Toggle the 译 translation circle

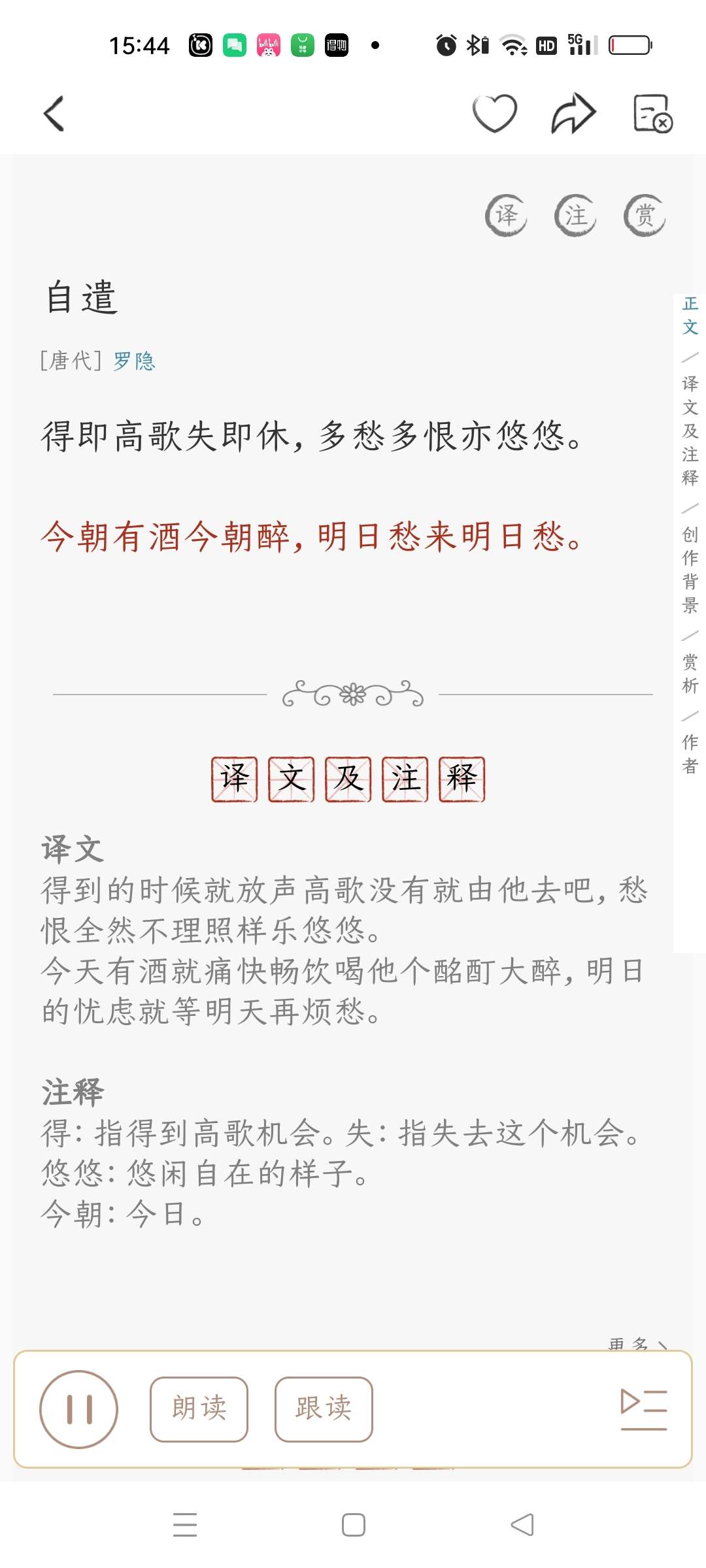[x=506, y=215]
